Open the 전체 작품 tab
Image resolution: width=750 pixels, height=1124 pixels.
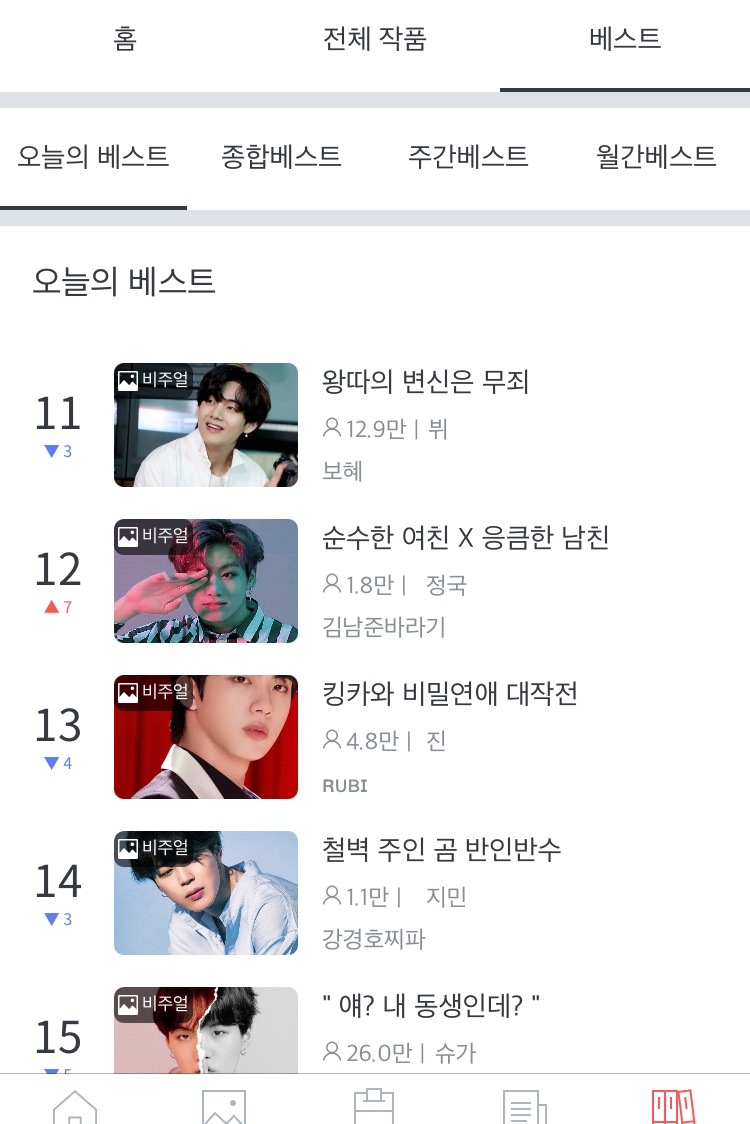point(375,40)
